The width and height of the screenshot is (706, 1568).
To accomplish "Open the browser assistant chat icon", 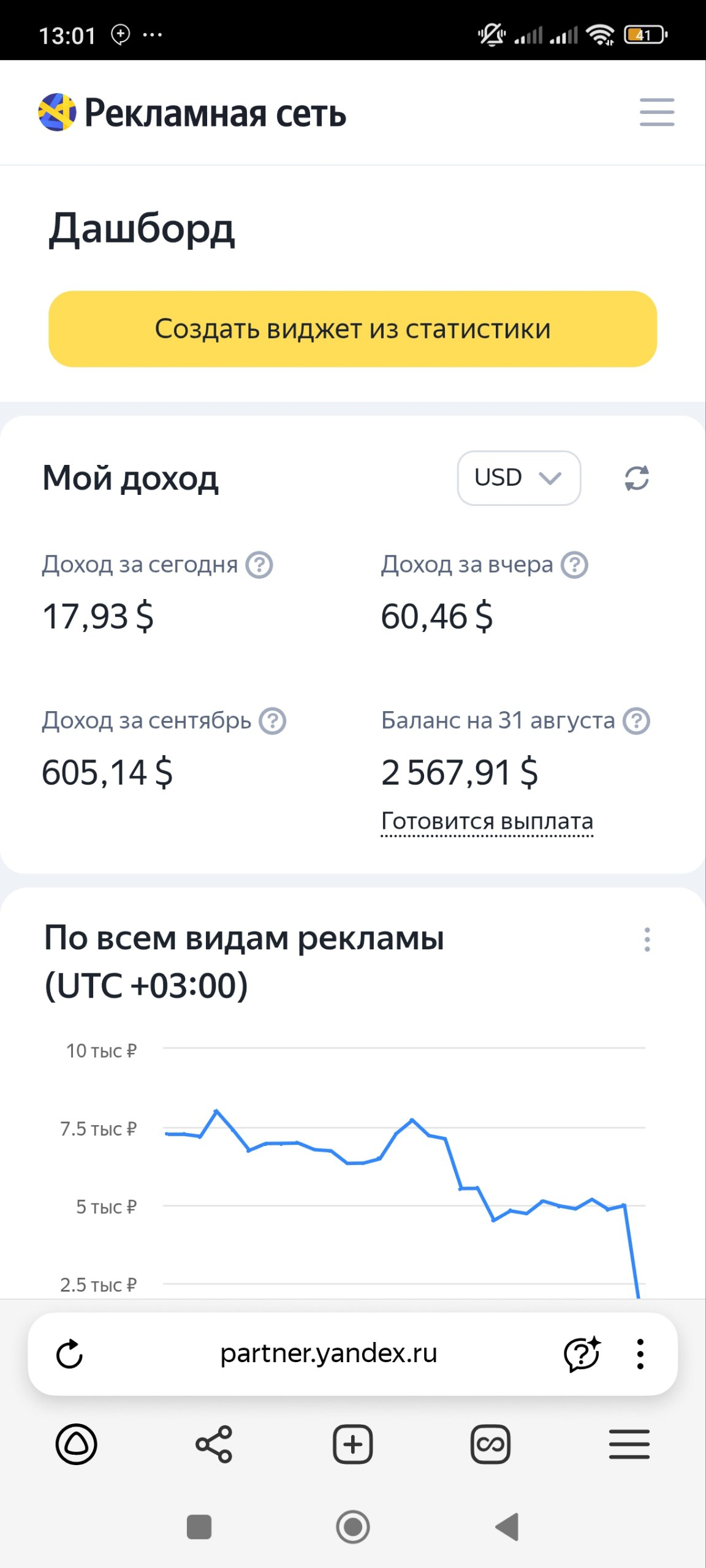I will pos(582,1354).
